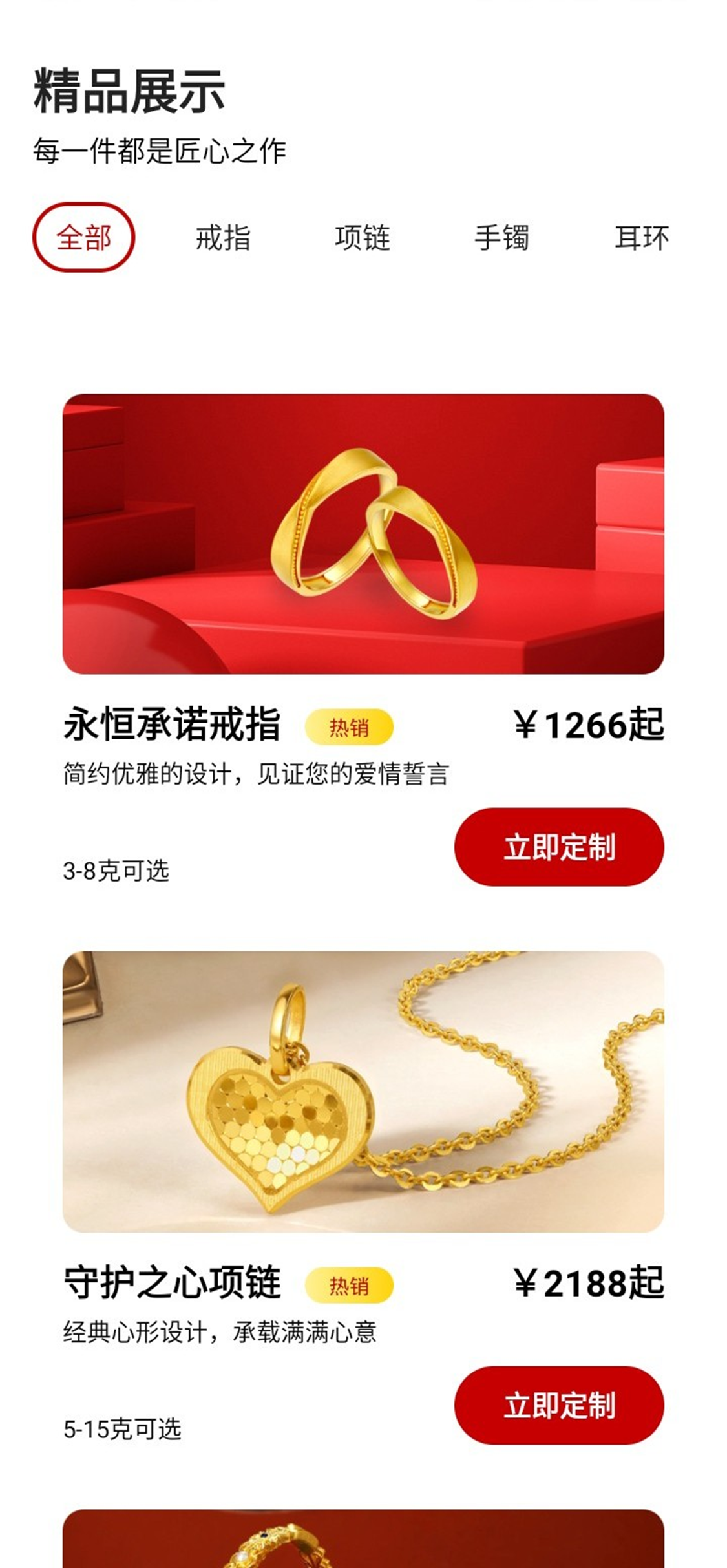The image size is (727, 1568).
Task: Open the 守护之心项链 product image
Action: pyautogui.click(x=363, y=1091)
